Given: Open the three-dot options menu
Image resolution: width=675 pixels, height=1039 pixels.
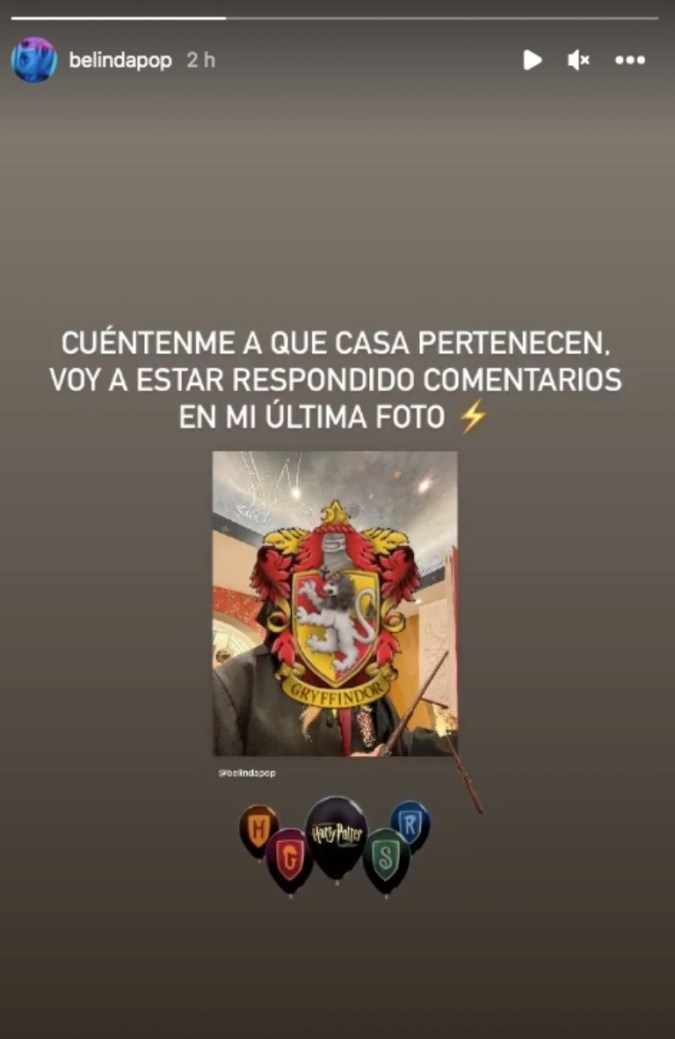Looking at the screenshot, I should 630,60.
